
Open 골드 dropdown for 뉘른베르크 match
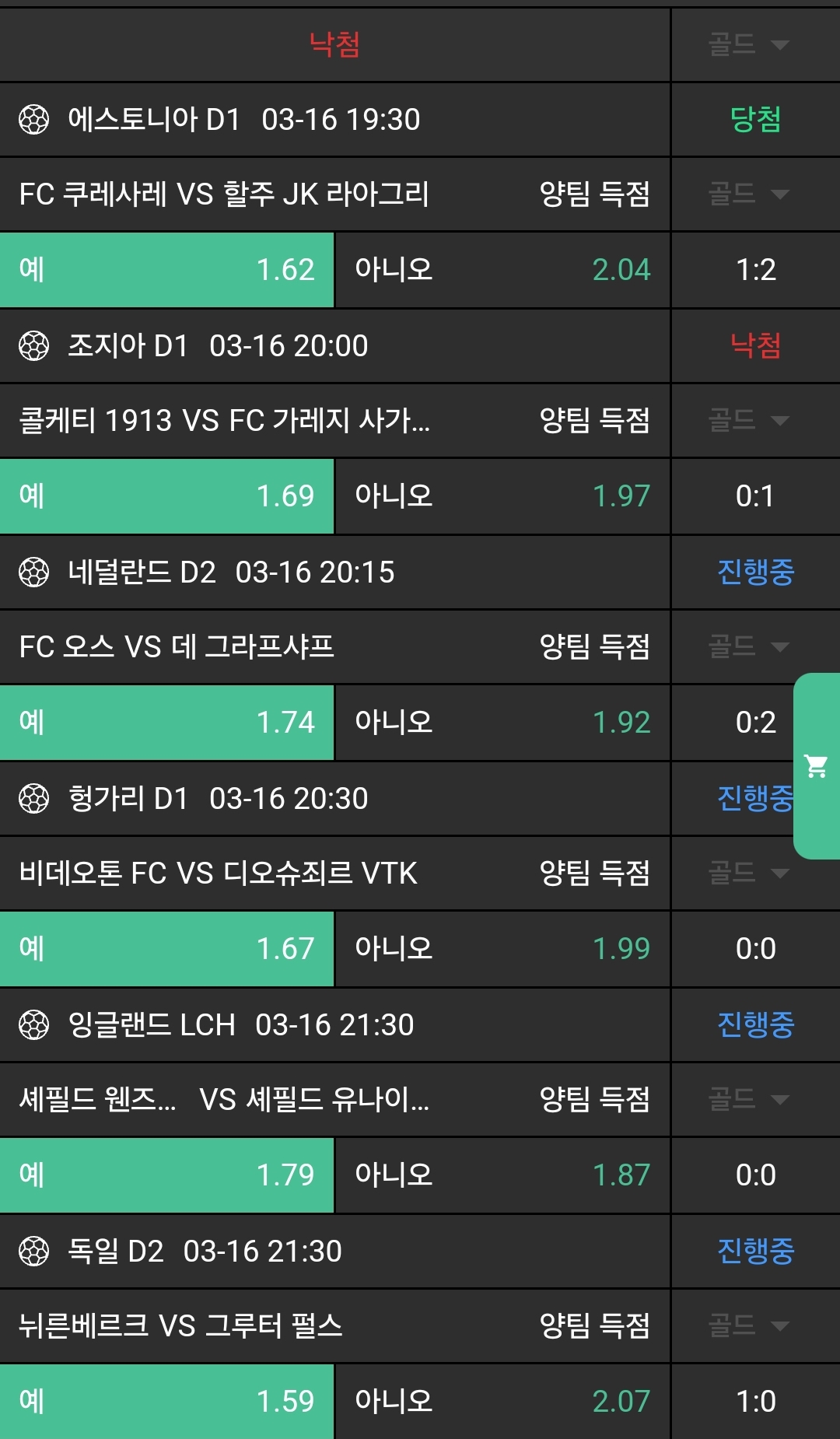tap(748, 1325)
